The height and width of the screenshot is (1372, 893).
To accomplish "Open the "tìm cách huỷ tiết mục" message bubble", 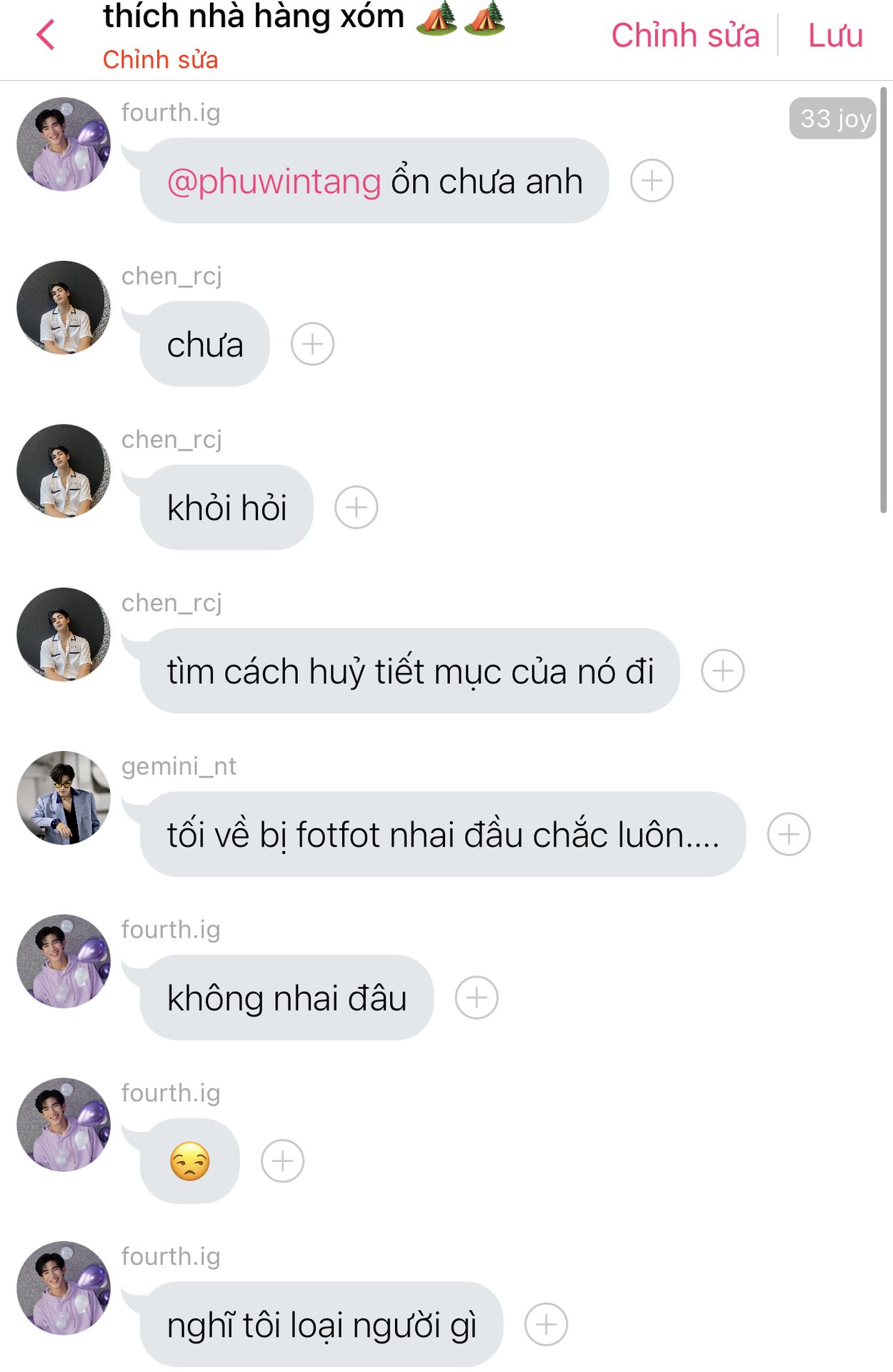I will (409, 671).
